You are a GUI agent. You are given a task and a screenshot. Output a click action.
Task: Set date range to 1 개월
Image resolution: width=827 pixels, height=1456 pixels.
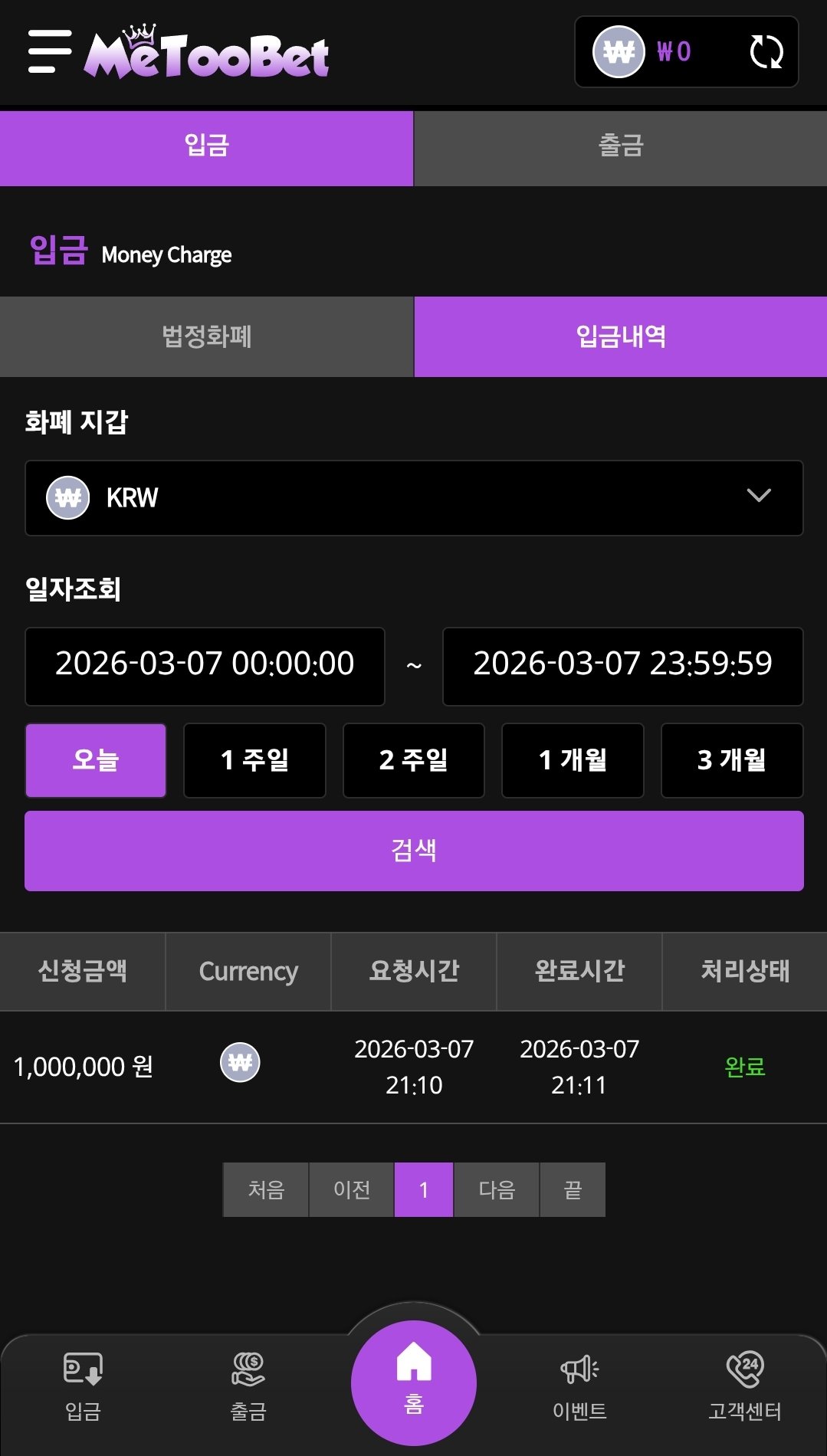coord(573,760)
